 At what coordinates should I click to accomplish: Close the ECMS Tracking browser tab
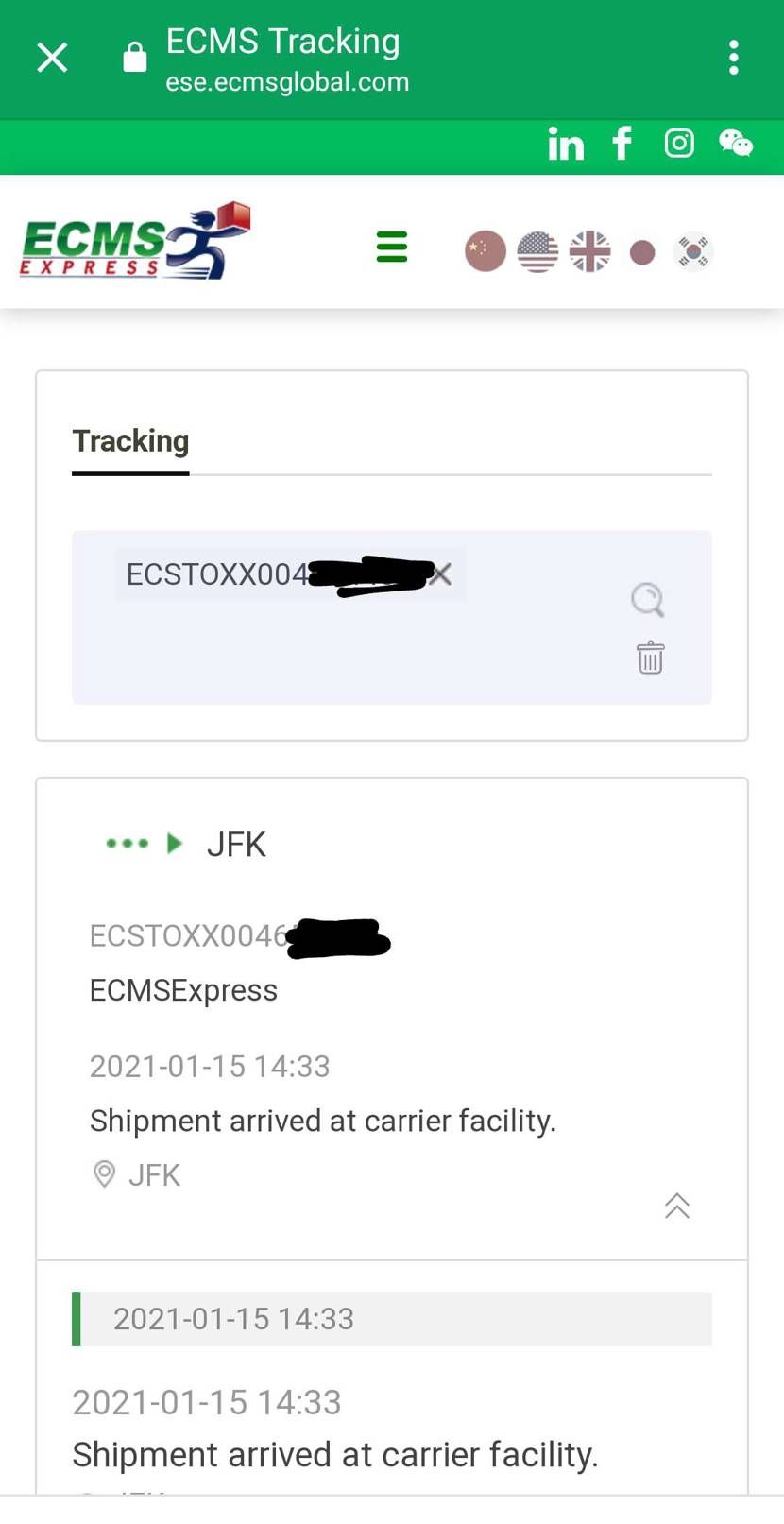[52, 58]
